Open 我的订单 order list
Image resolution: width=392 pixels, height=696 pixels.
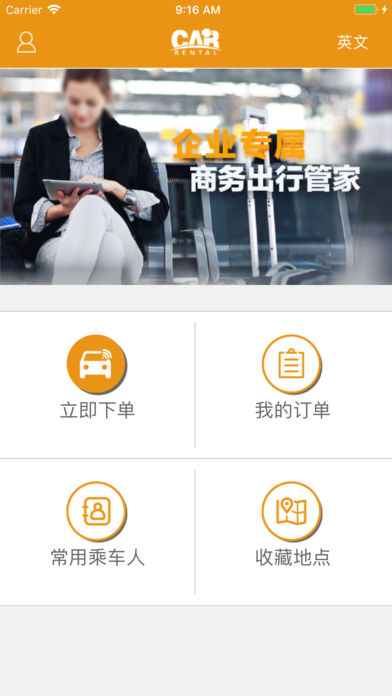pos(293,384)
